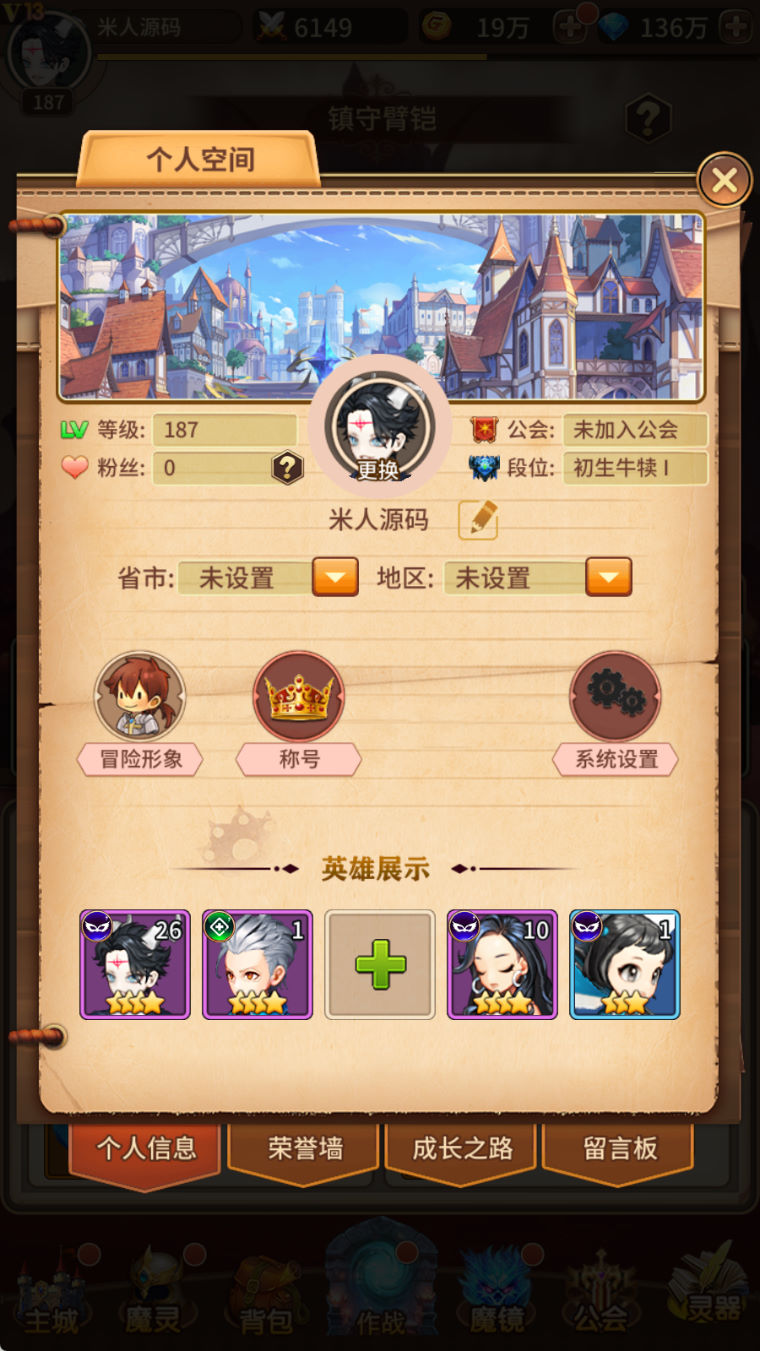Open 系统设置
The height and width of the screenshot is (1351, 760).
(615, 698)
